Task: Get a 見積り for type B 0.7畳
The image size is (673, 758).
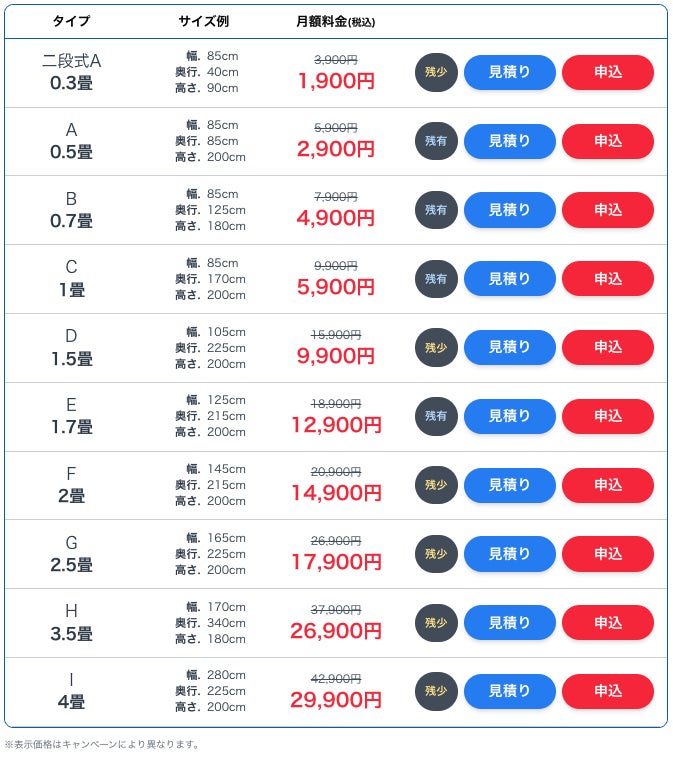Action: (510, 210)
